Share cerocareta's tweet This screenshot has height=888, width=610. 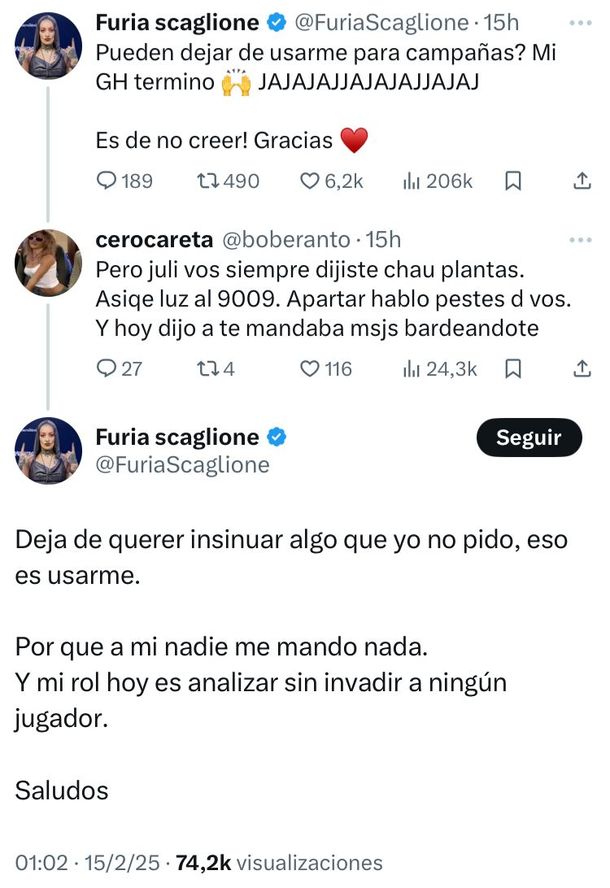582,369
